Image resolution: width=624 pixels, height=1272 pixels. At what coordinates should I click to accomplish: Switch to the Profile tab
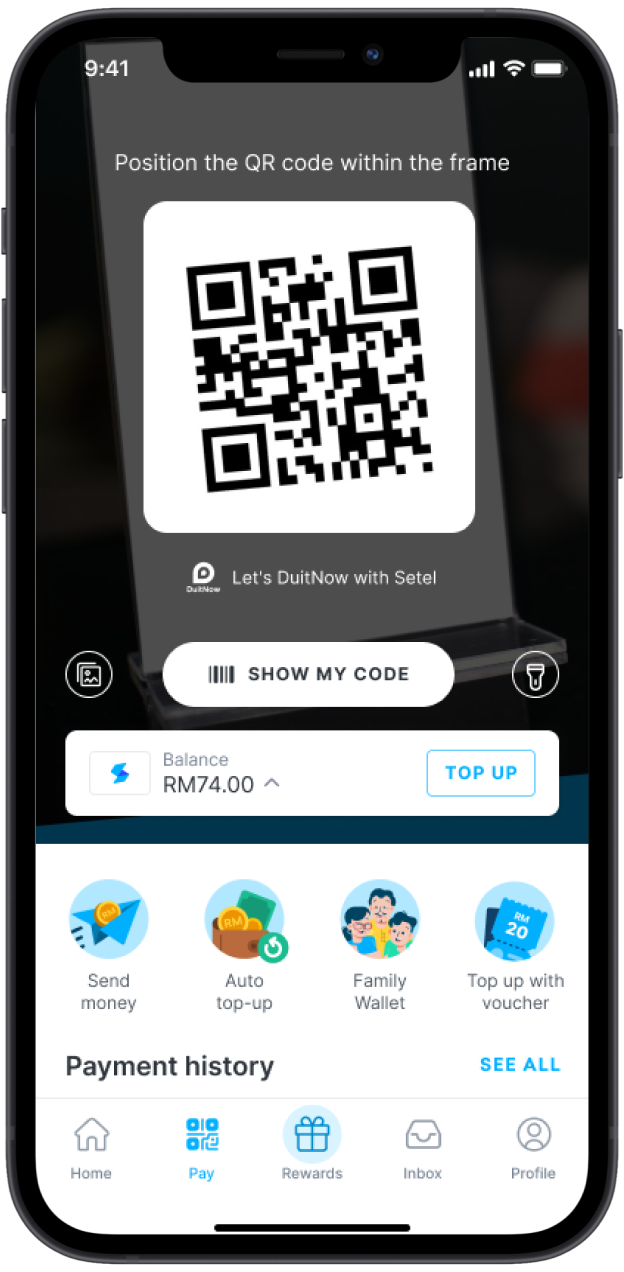533,1148
